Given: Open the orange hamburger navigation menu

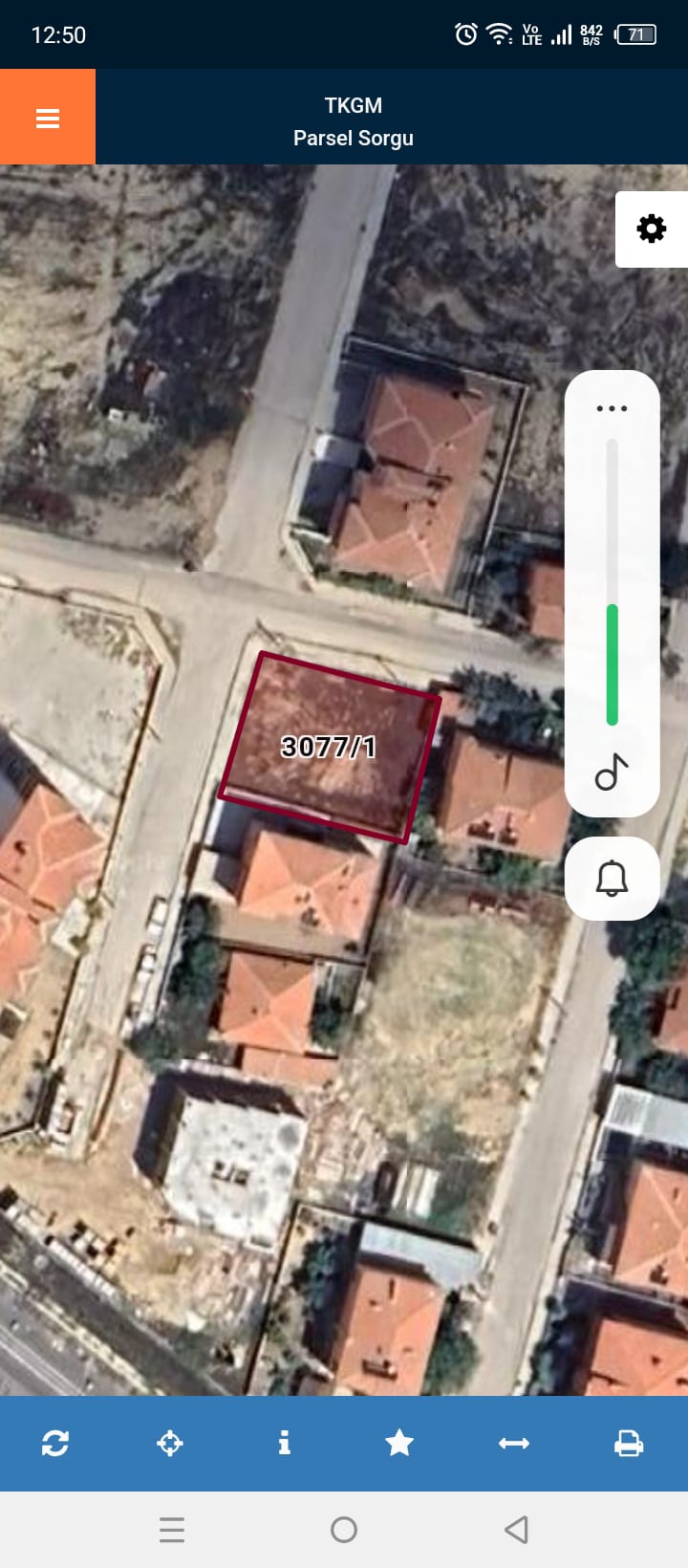Looking at the screenshot, I should click(x=47, y=117).
